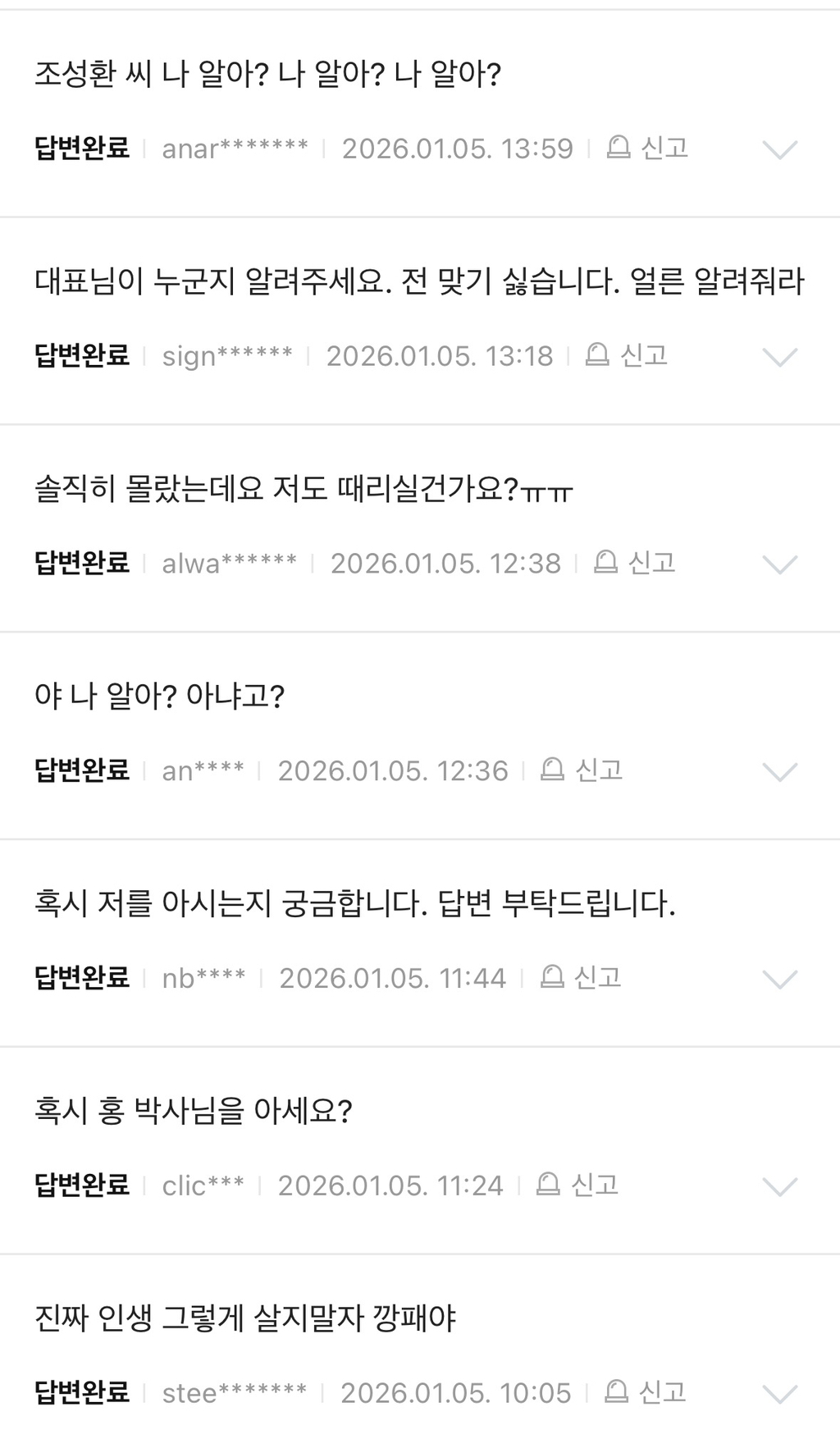Report the post by an****
The width and height of the screenshot is (840, 1439).
click(582, 770)
